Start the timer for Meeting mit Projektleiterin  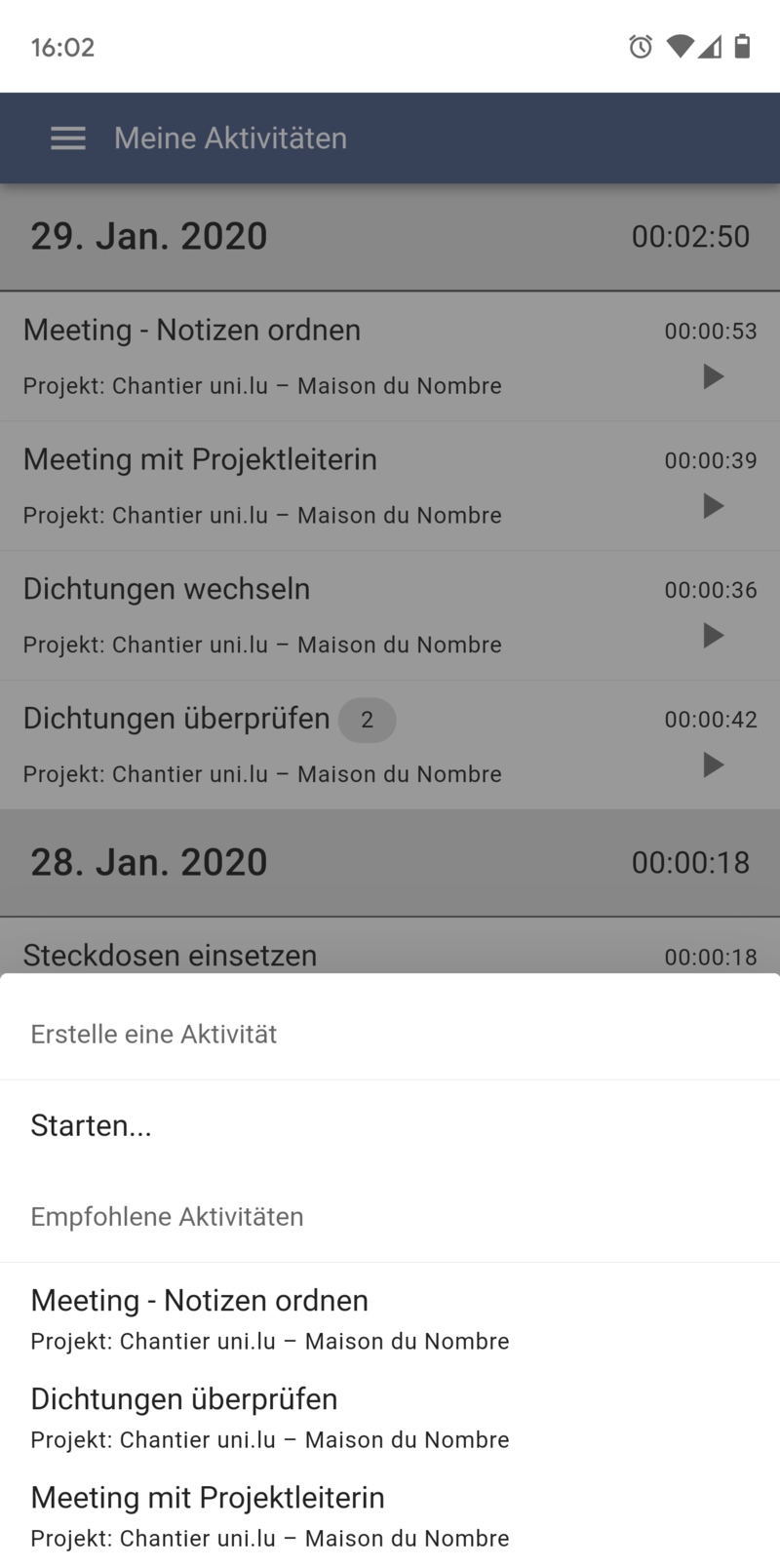[713, 506]
